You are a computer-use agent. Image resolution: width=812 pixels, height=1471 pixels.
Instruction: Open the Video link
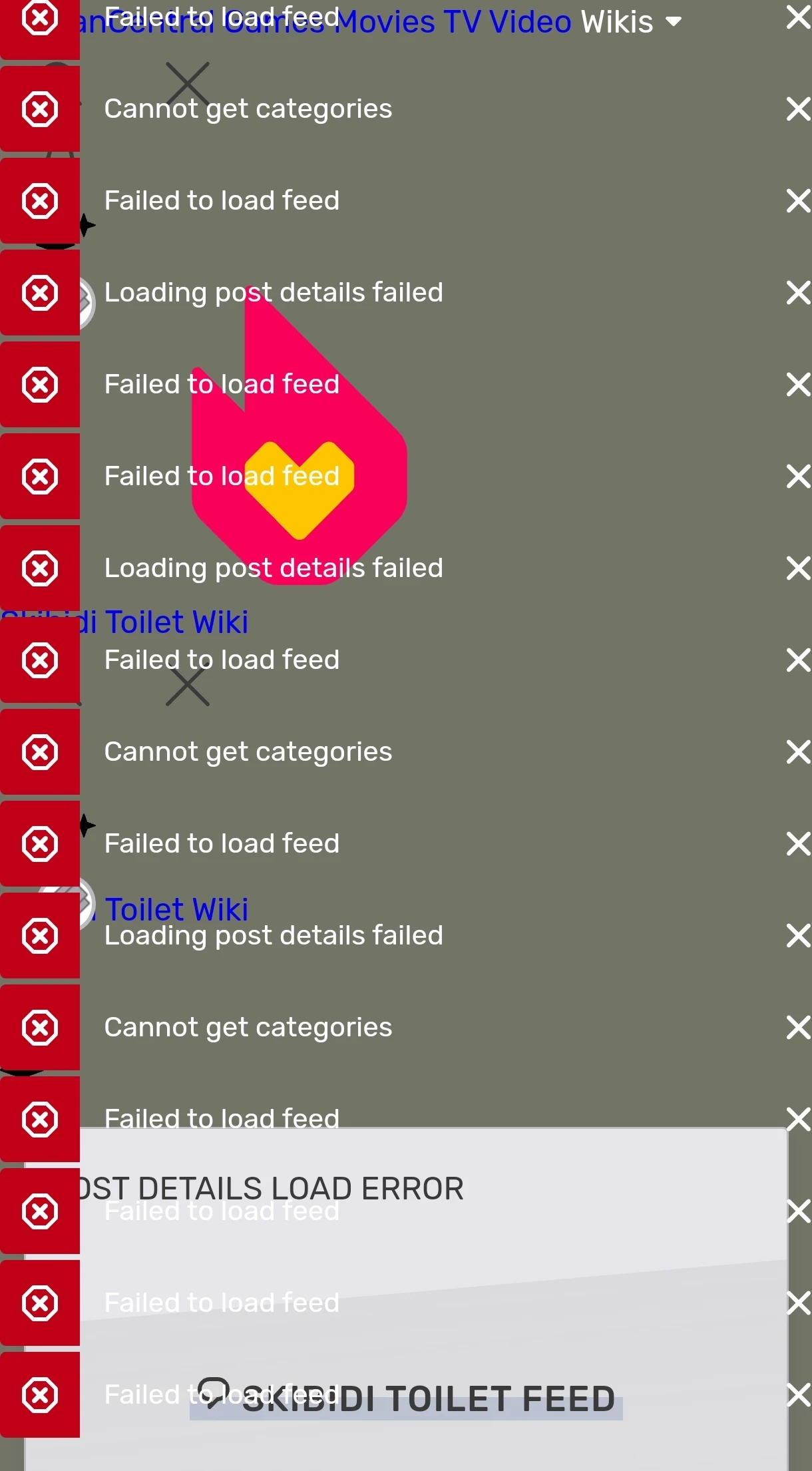point(530,21)
